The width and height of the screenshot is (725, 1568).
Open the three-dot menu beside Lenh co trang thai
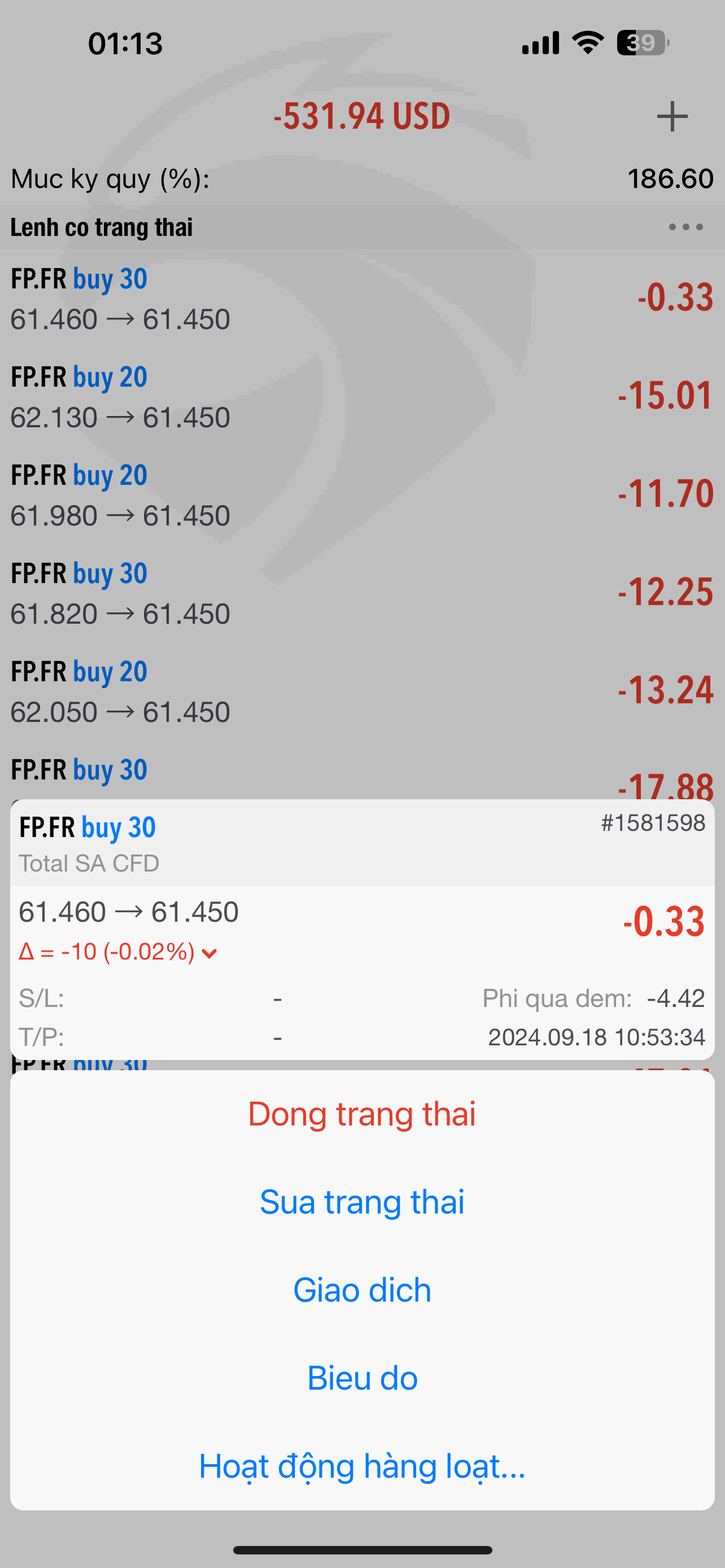(x=685, y=227)
